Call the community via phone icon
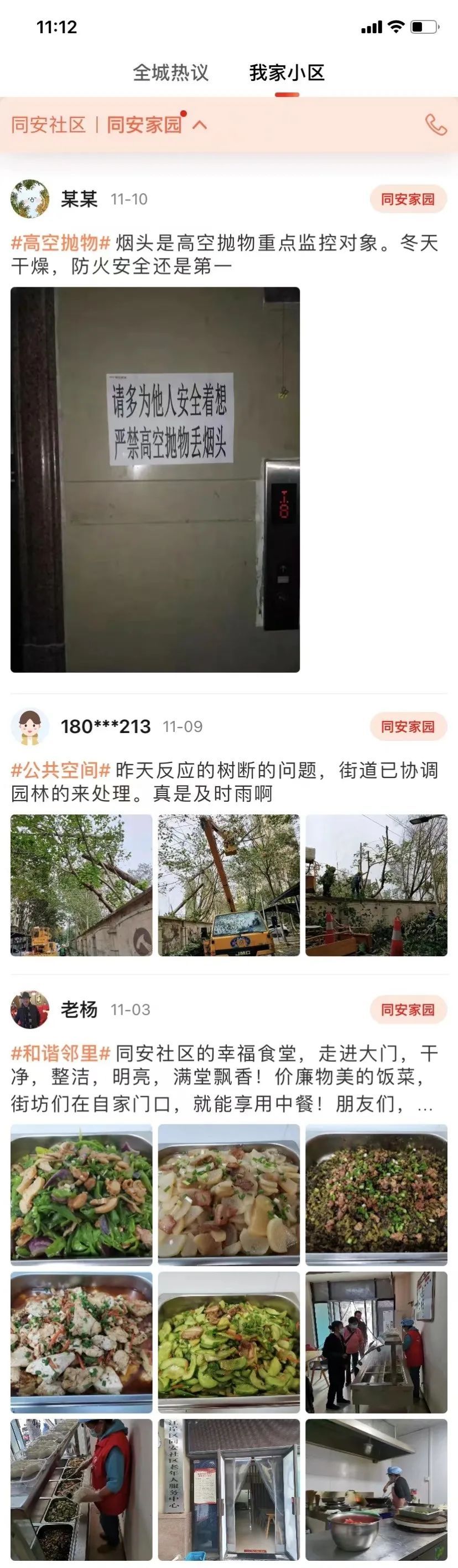The image size is (458, 1568). pos(435,125)
